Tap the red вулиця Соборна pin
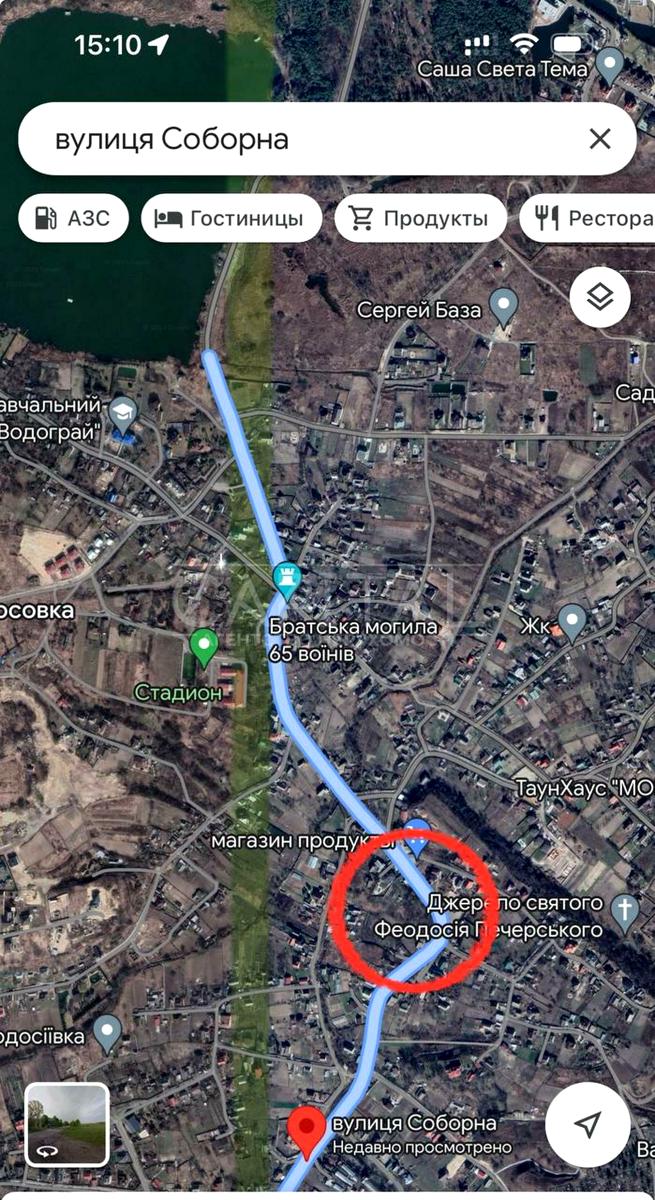The height and width of the screenshot is (1200, 655). [305, 1130]
